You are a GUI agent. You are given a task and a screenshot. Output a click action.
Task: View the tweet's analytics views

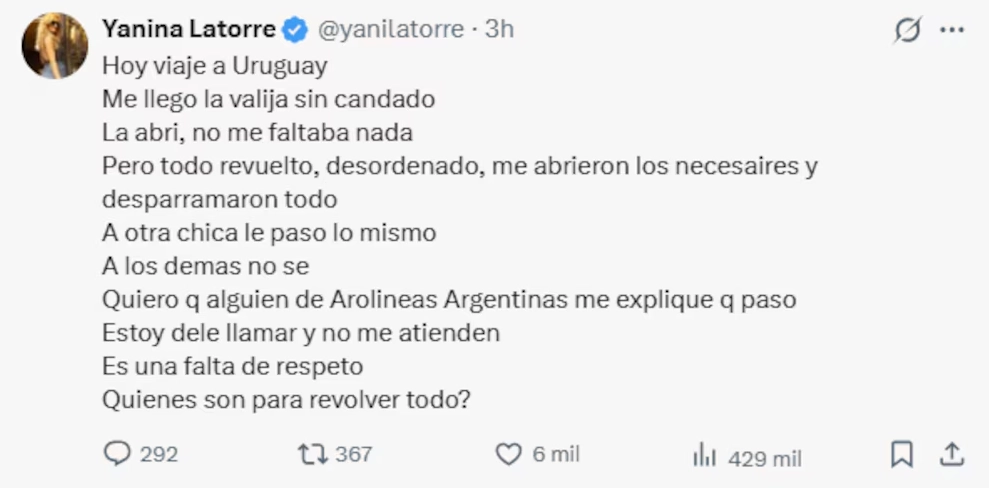click(705, 457)
